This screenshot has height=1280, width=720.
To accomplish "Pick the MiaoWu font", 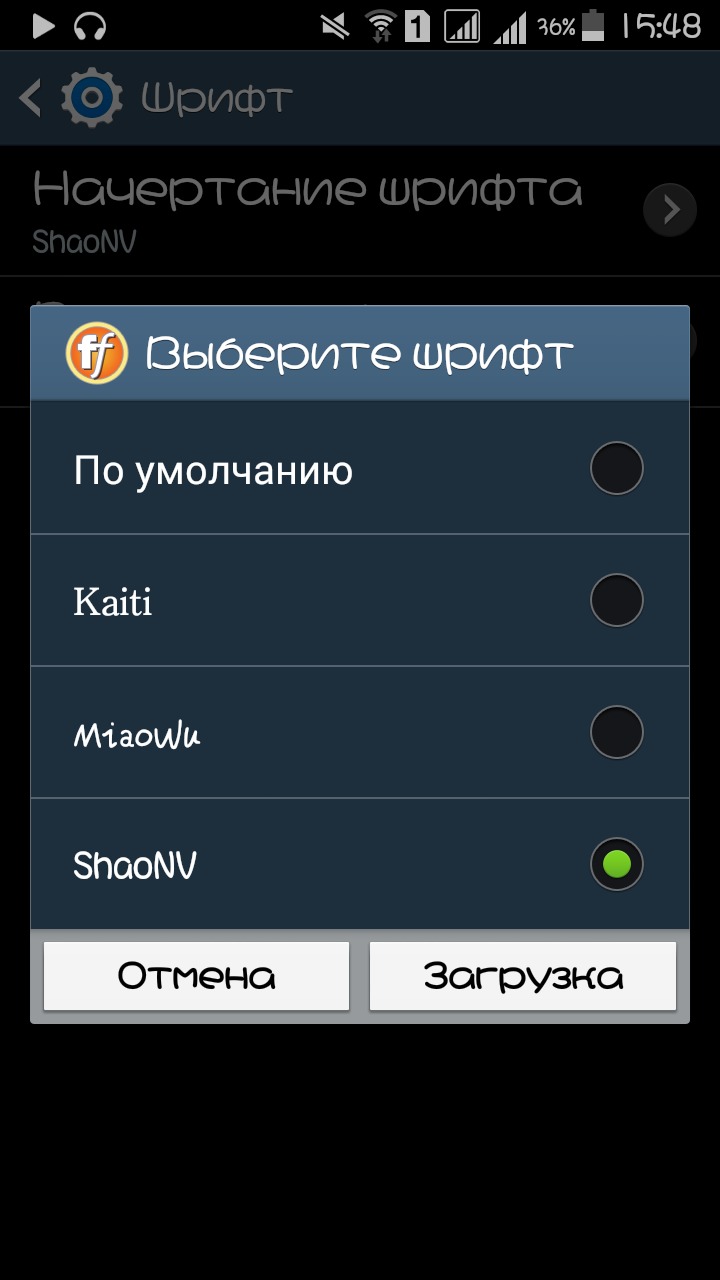I will pos(360,733).
